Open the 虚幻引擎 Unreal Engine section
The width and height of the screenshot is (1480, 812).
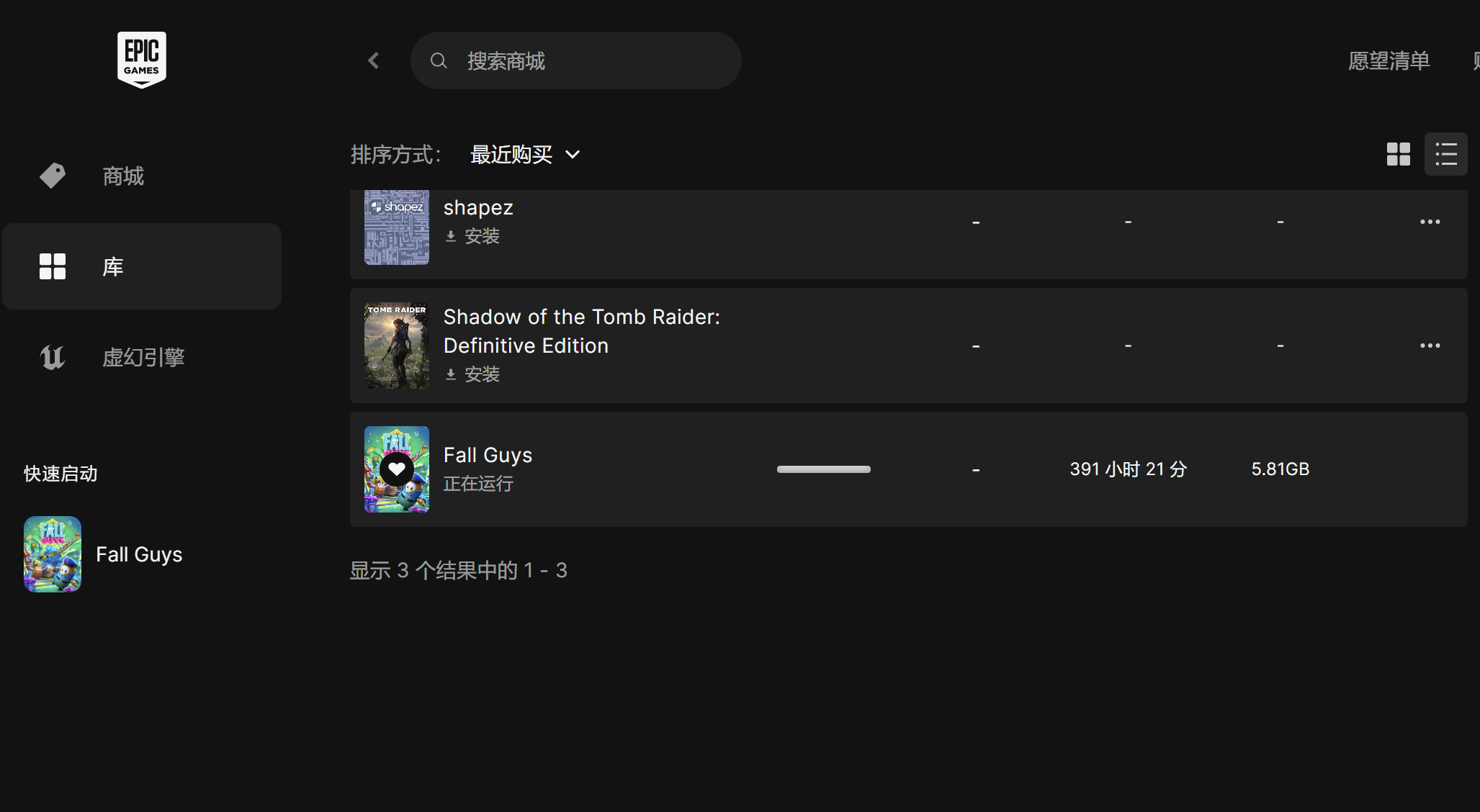(x=143, y=357)
